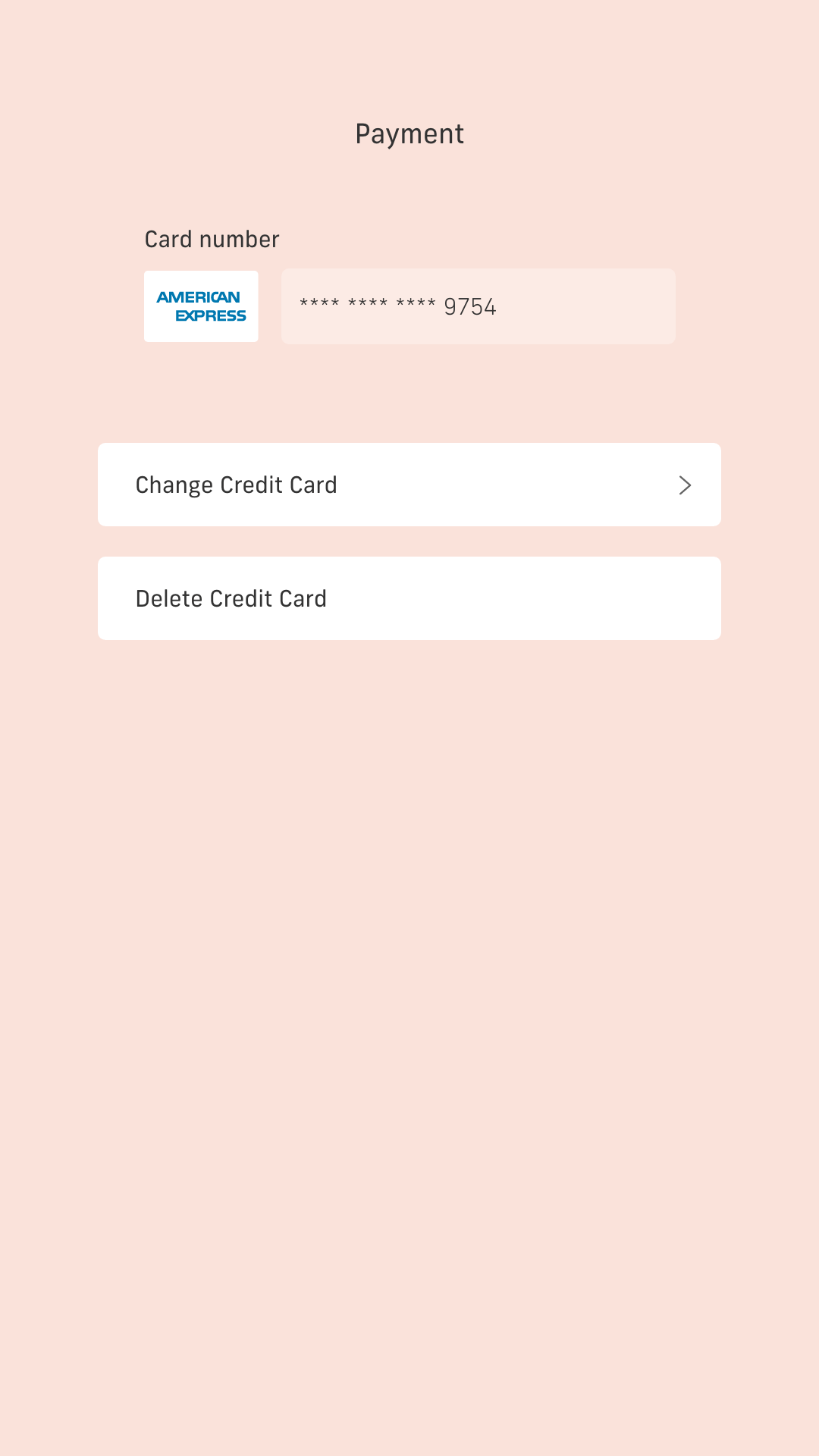The width and height of the screenshot is (819, 1456).
Task: Click the Change Credit Card navigation entry
Action: tap(409, 485)
